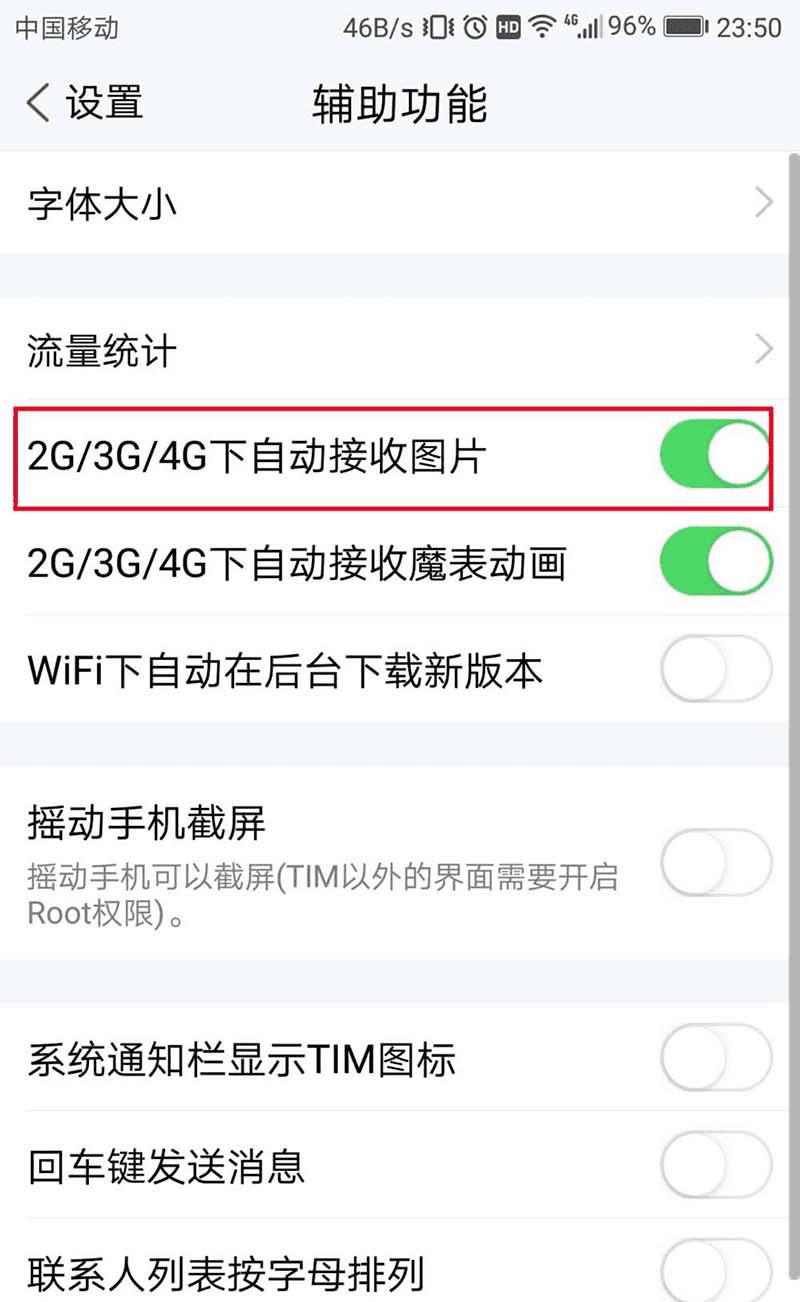Turn on 摇动手机截屏

(715, 860)
